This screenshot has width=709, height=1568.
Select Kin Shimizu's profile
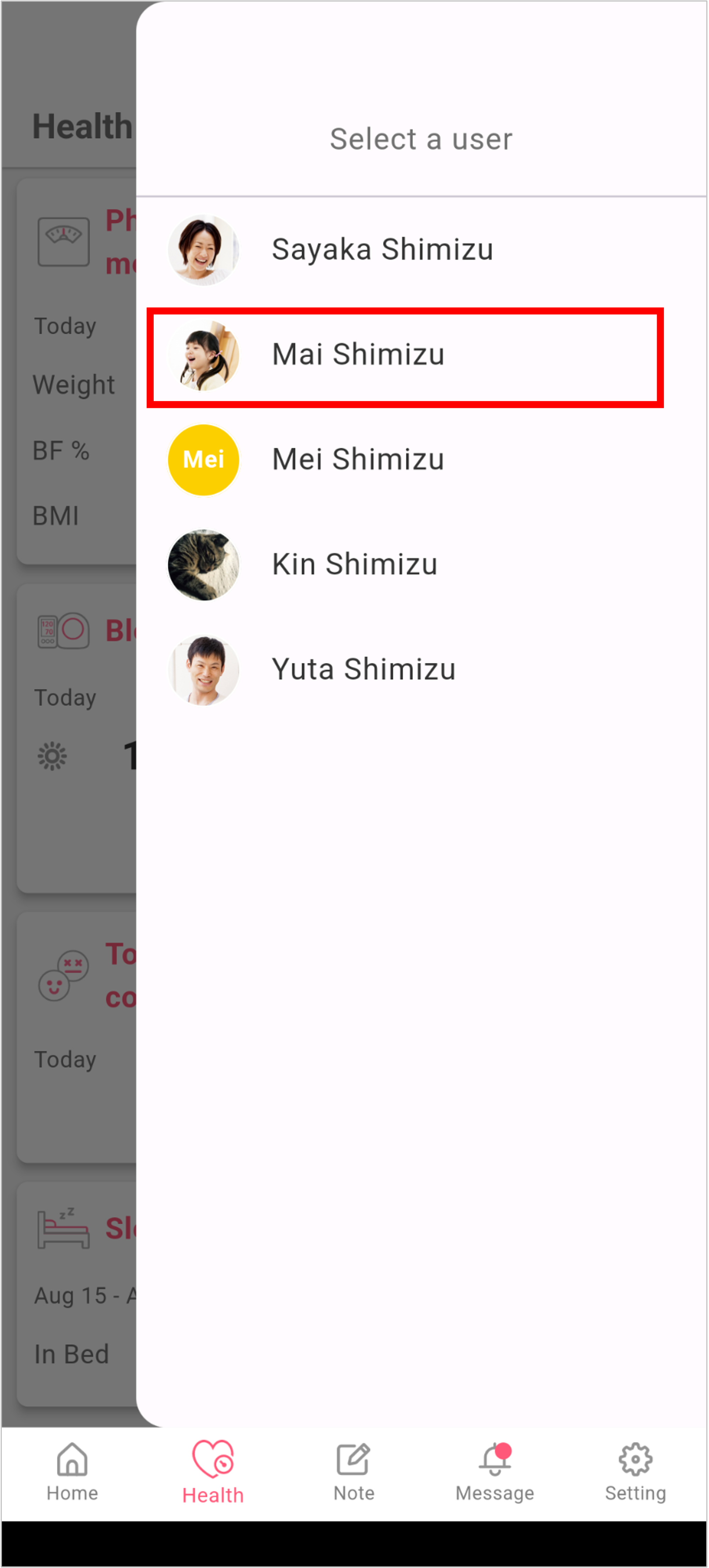[x=421, y=565]
